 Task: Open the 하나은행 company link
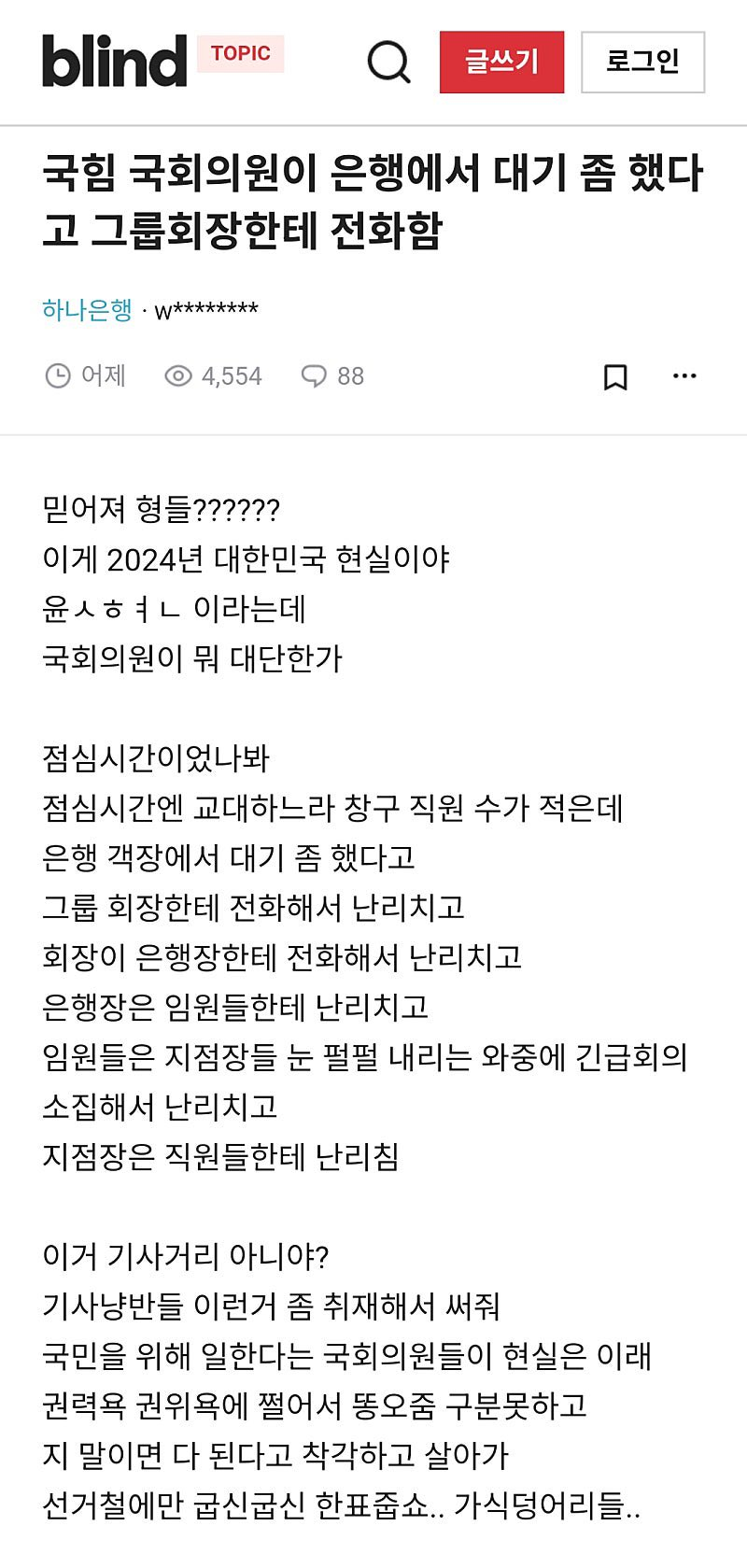(x=87, y=310)
